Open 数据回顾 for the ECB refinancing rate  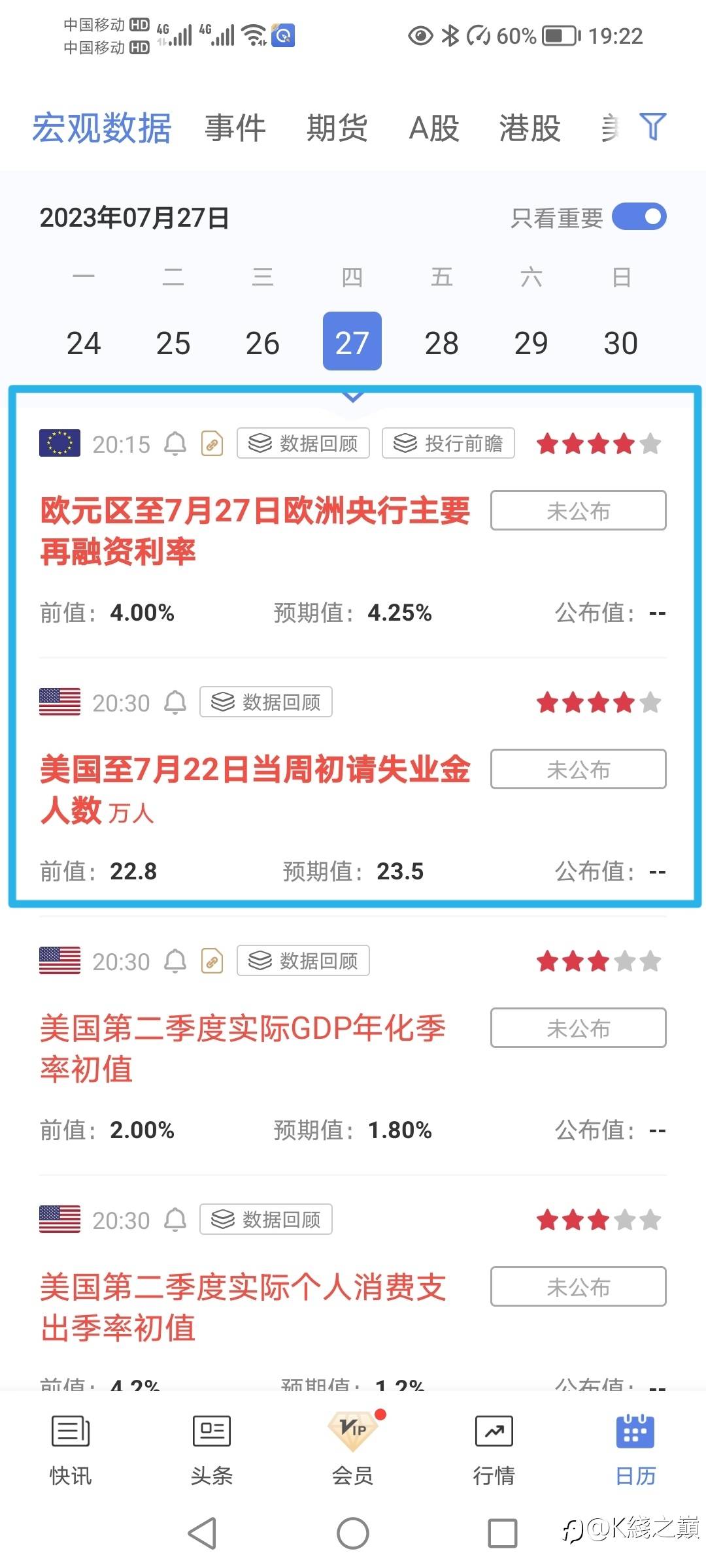(x=303, y=444)
